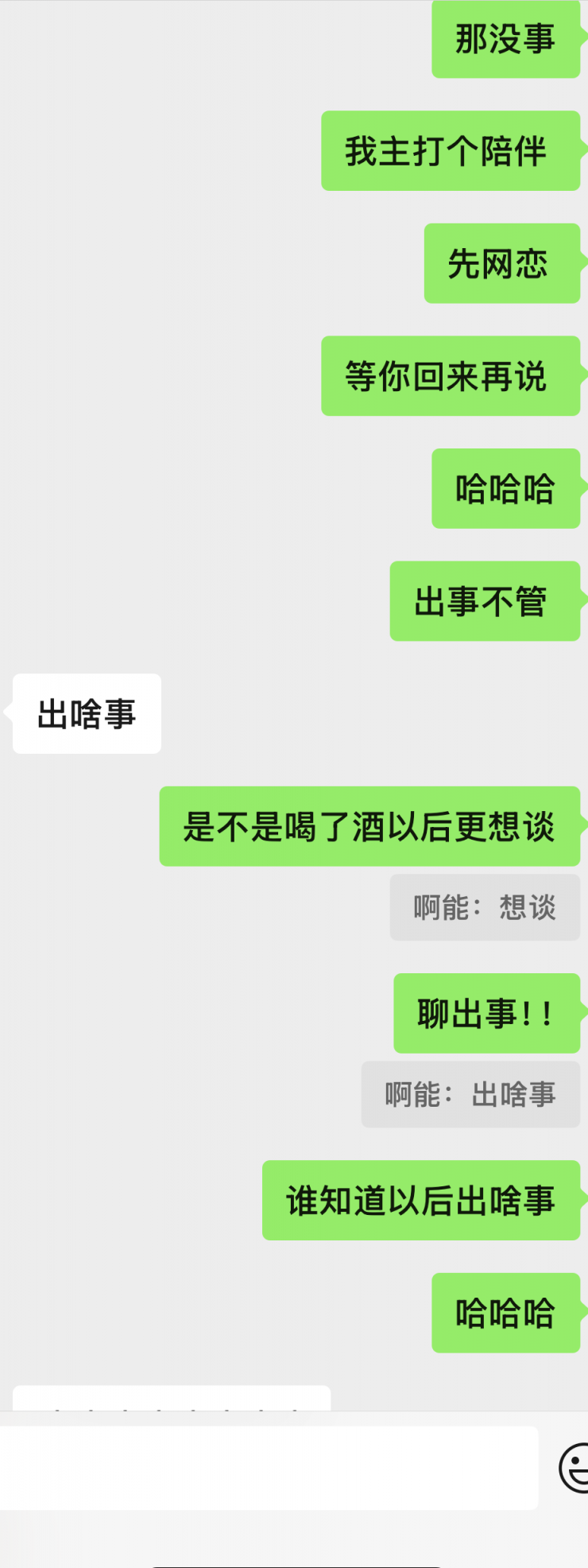588x1568 pixels.
Task: Open quoted message '啊能:想谈'
Action: pos(485,907)
